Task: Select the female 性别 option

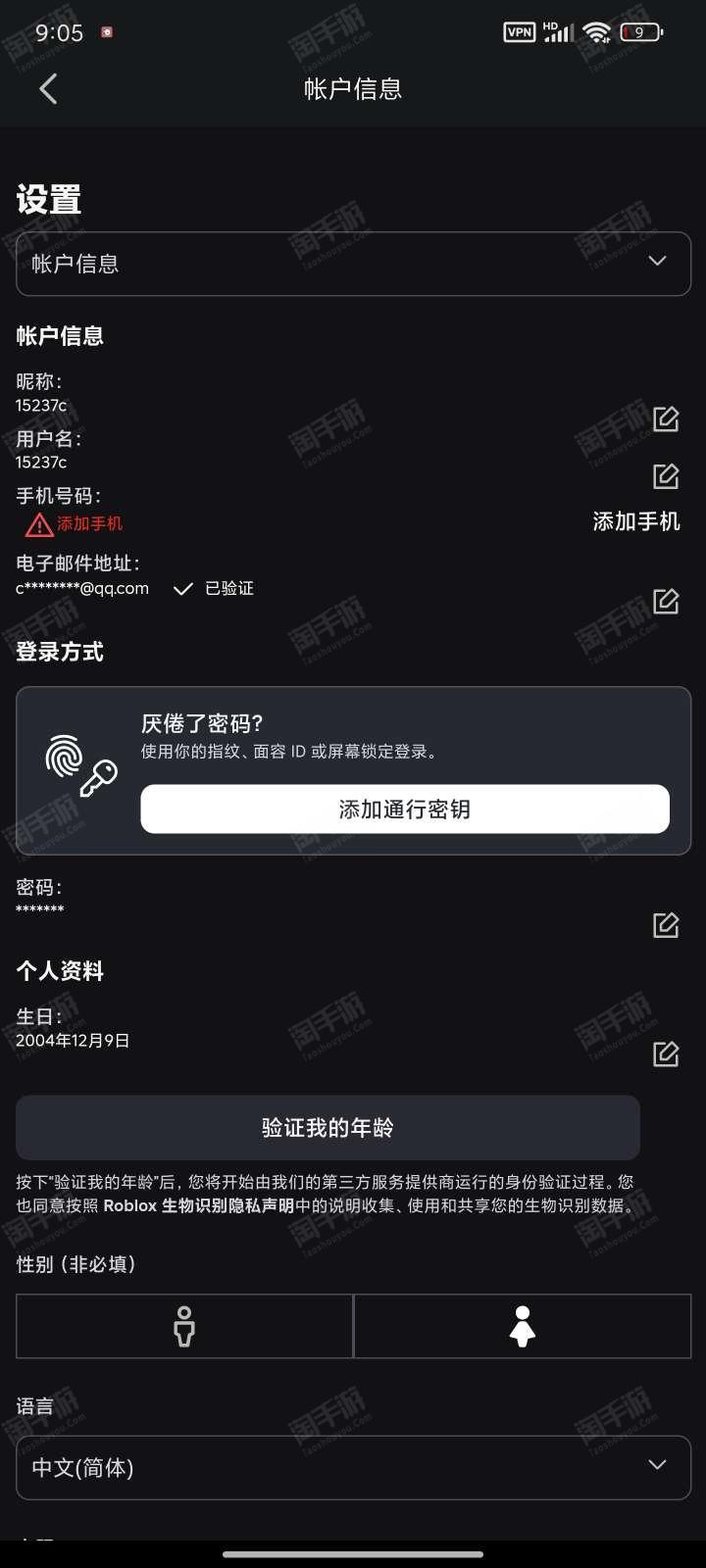Action: pos(522,1327)
